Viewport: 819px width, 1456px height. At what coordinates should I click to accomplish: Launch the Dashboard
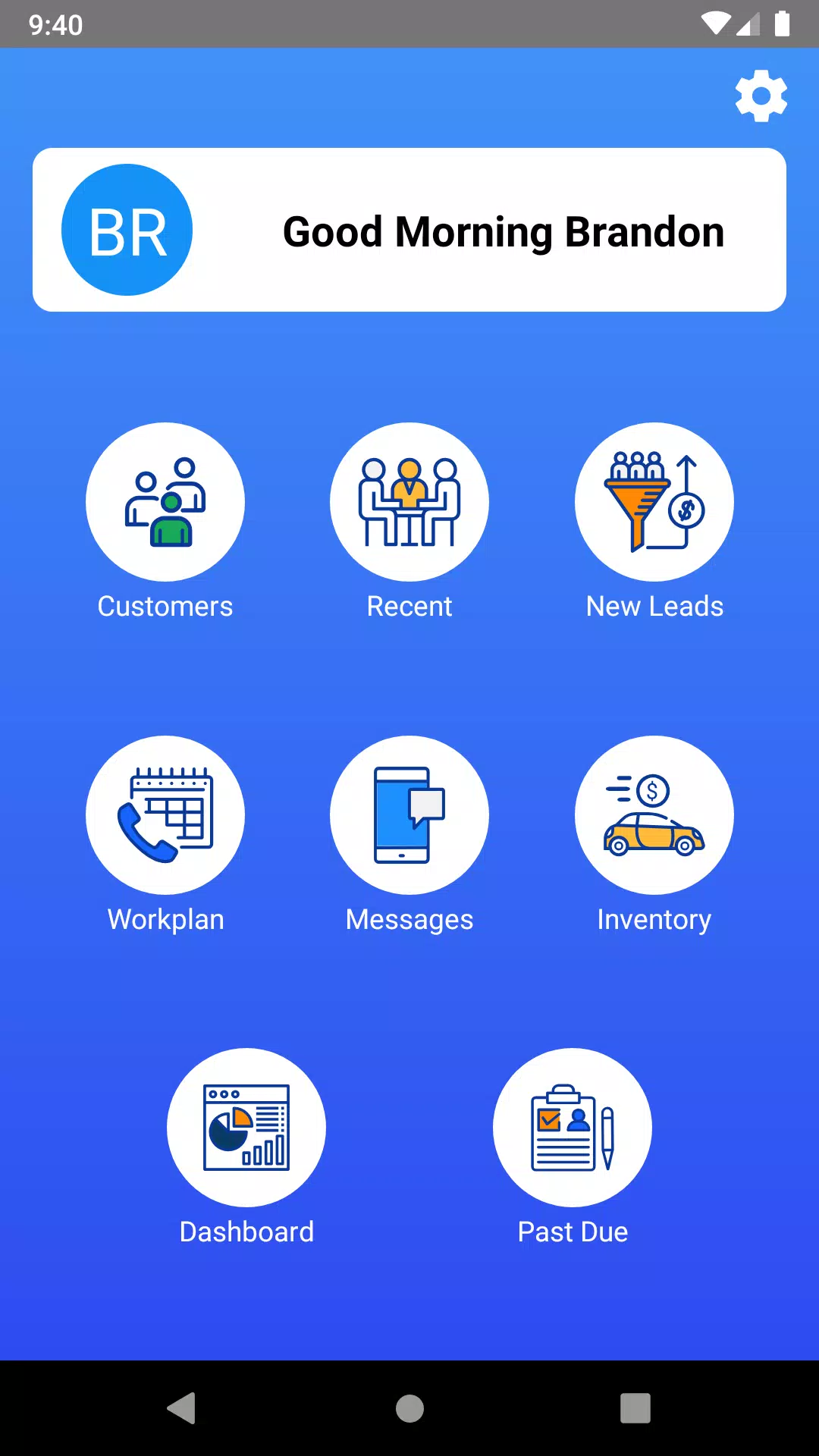(x=246, y=1128)
